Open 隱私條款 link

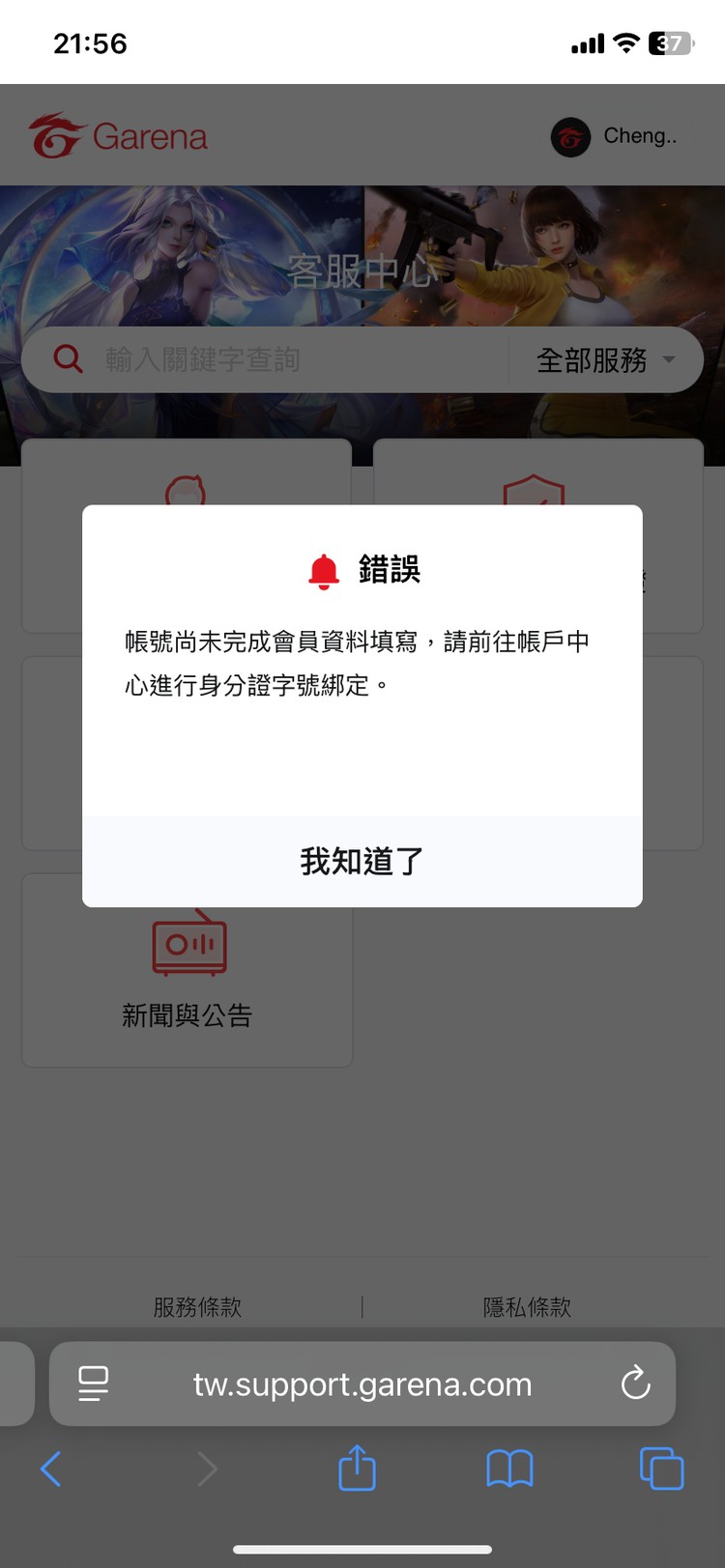(x=527, y=1307)
